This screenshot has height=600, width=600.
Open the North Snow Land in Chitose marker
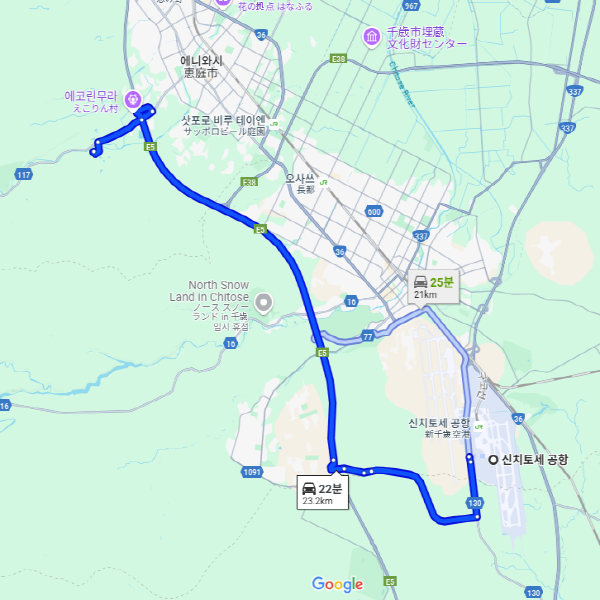tap(264, 302)
